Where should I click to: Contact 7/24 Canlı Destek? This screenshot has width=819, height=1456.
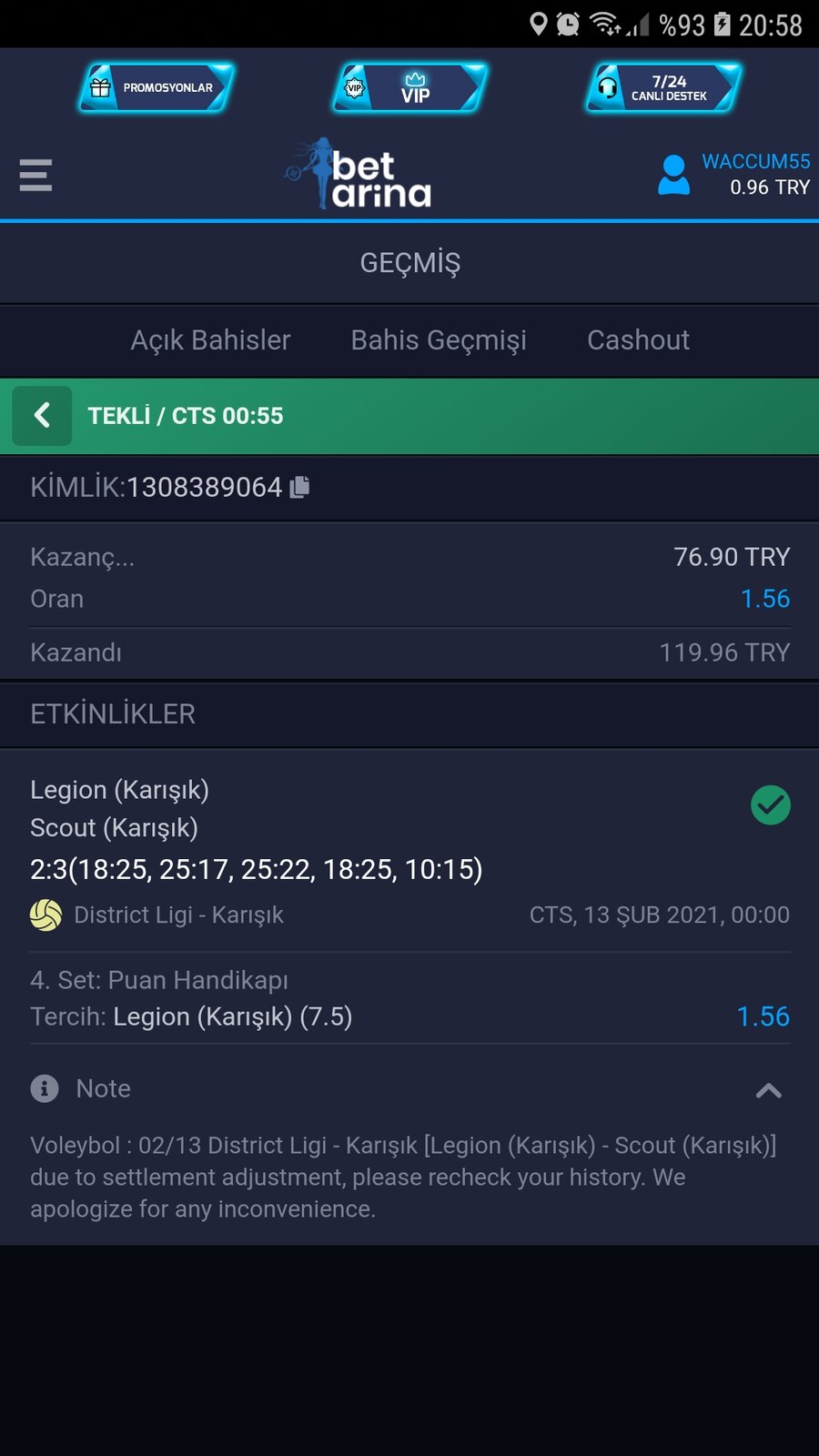pyautogui.click(x=663, y=87)
